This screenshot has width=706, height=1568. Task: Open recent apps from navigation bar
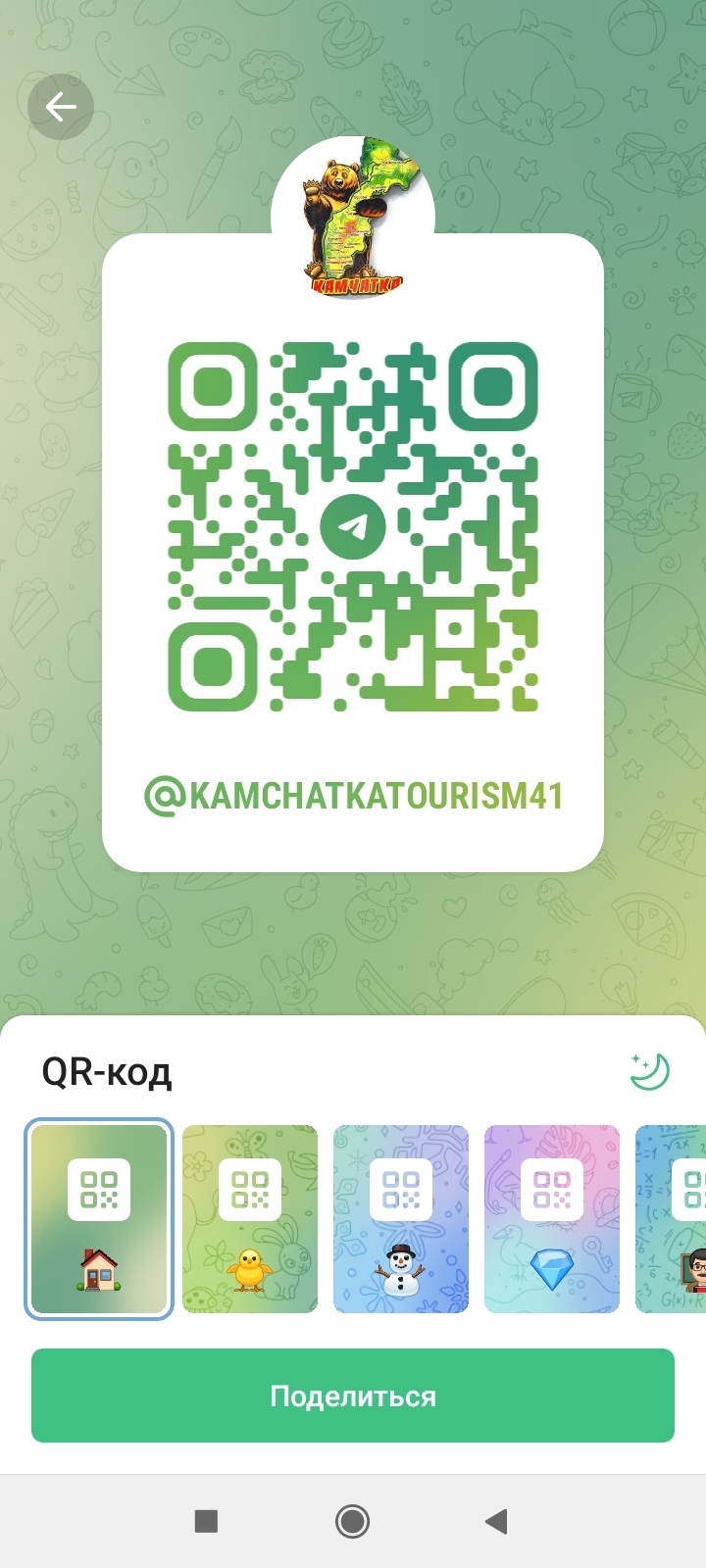coord(206,1521)
